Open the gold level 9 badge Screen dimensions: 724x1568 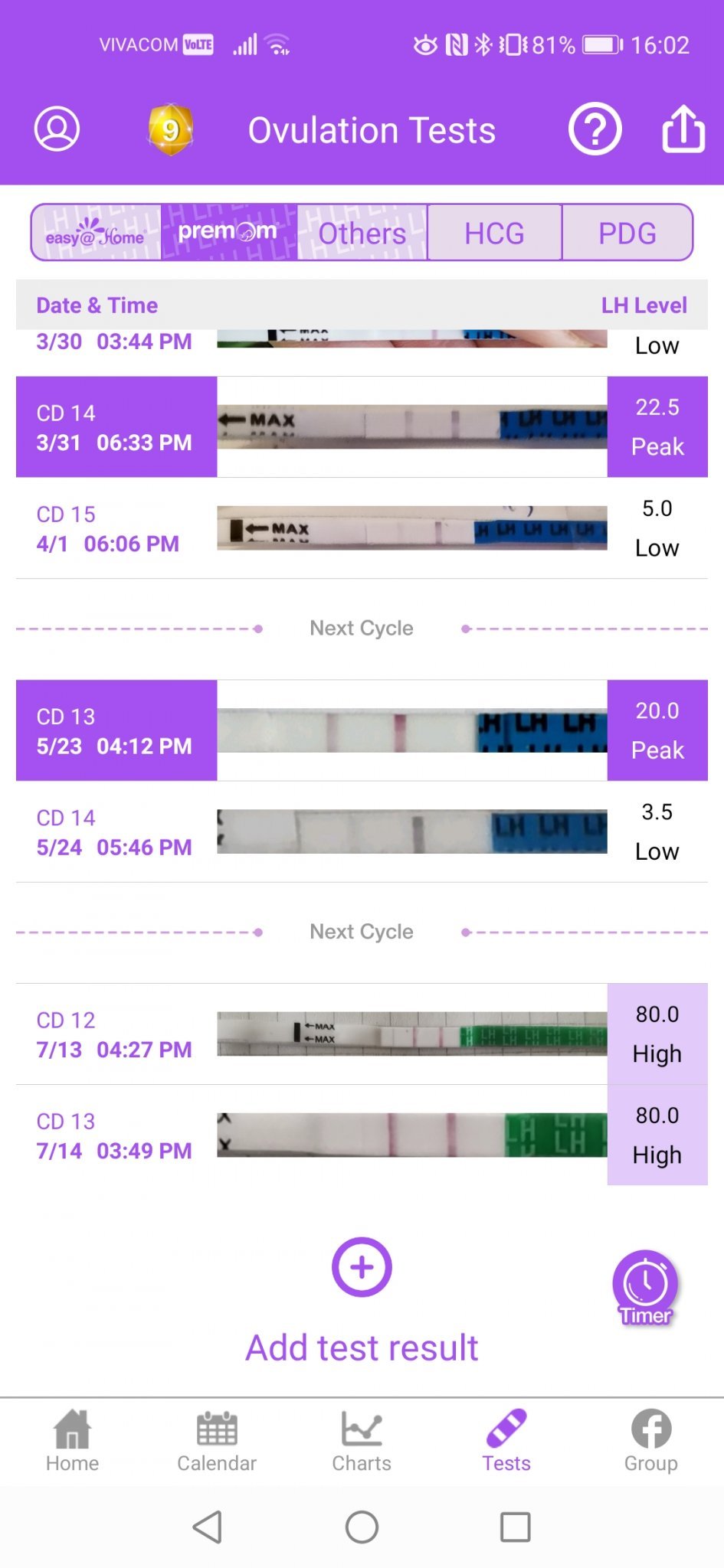170,129
